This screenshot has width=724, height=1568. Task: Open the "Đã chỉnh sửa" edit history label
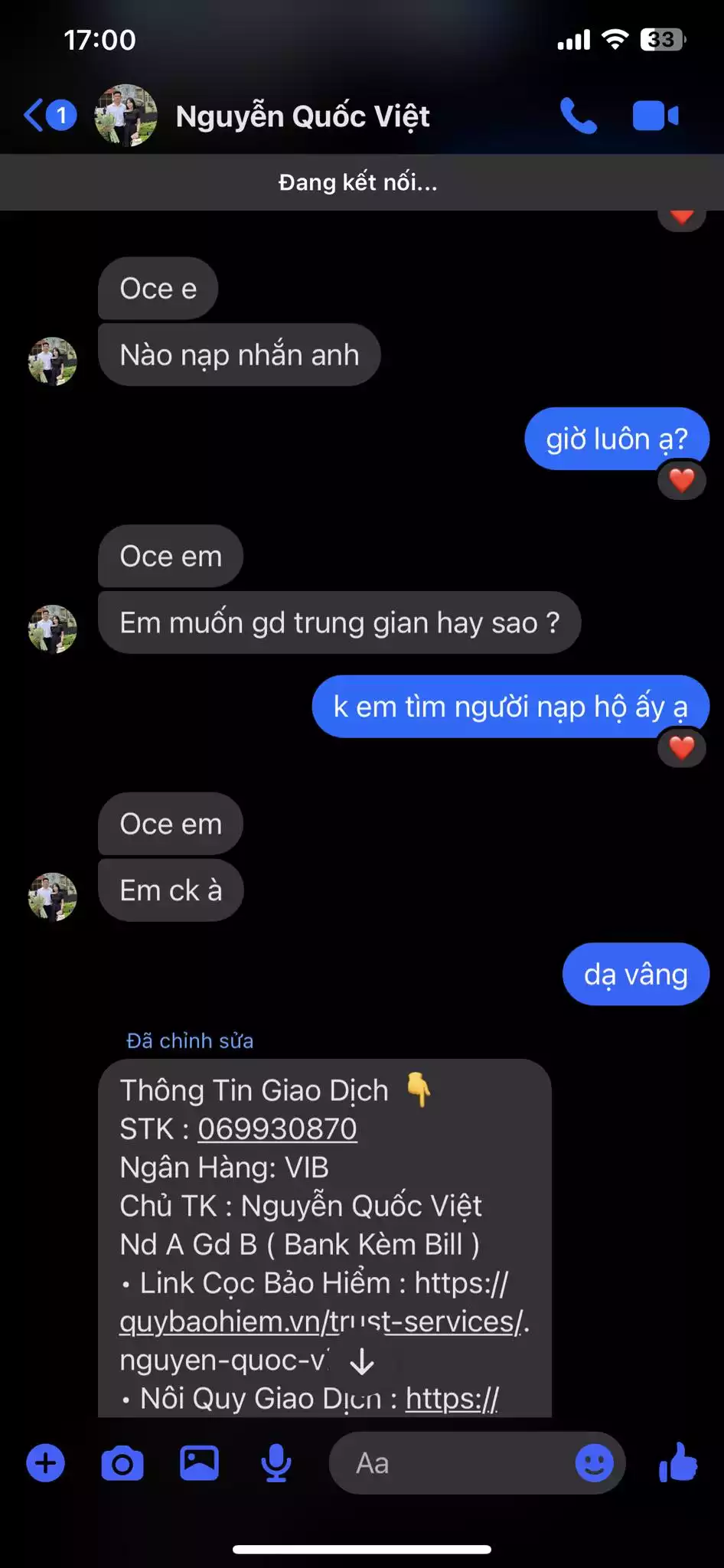pyautogui.click(x=190, y=1040)
